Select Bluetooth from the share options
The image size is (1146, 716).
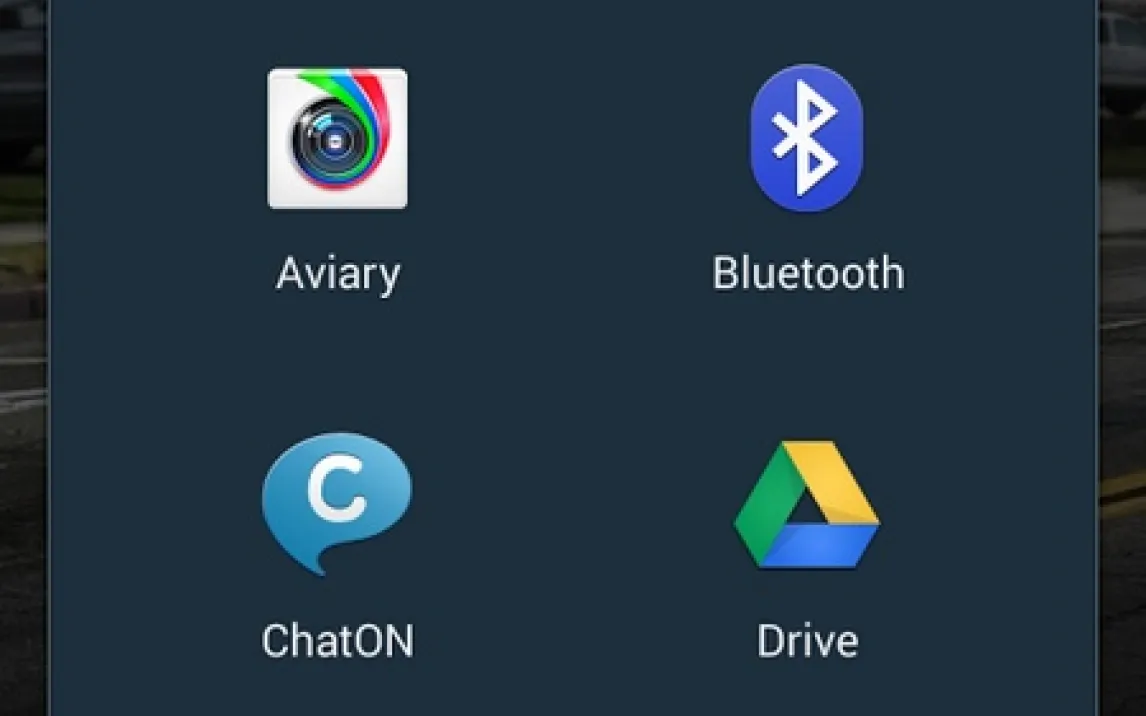click(806, 140)
